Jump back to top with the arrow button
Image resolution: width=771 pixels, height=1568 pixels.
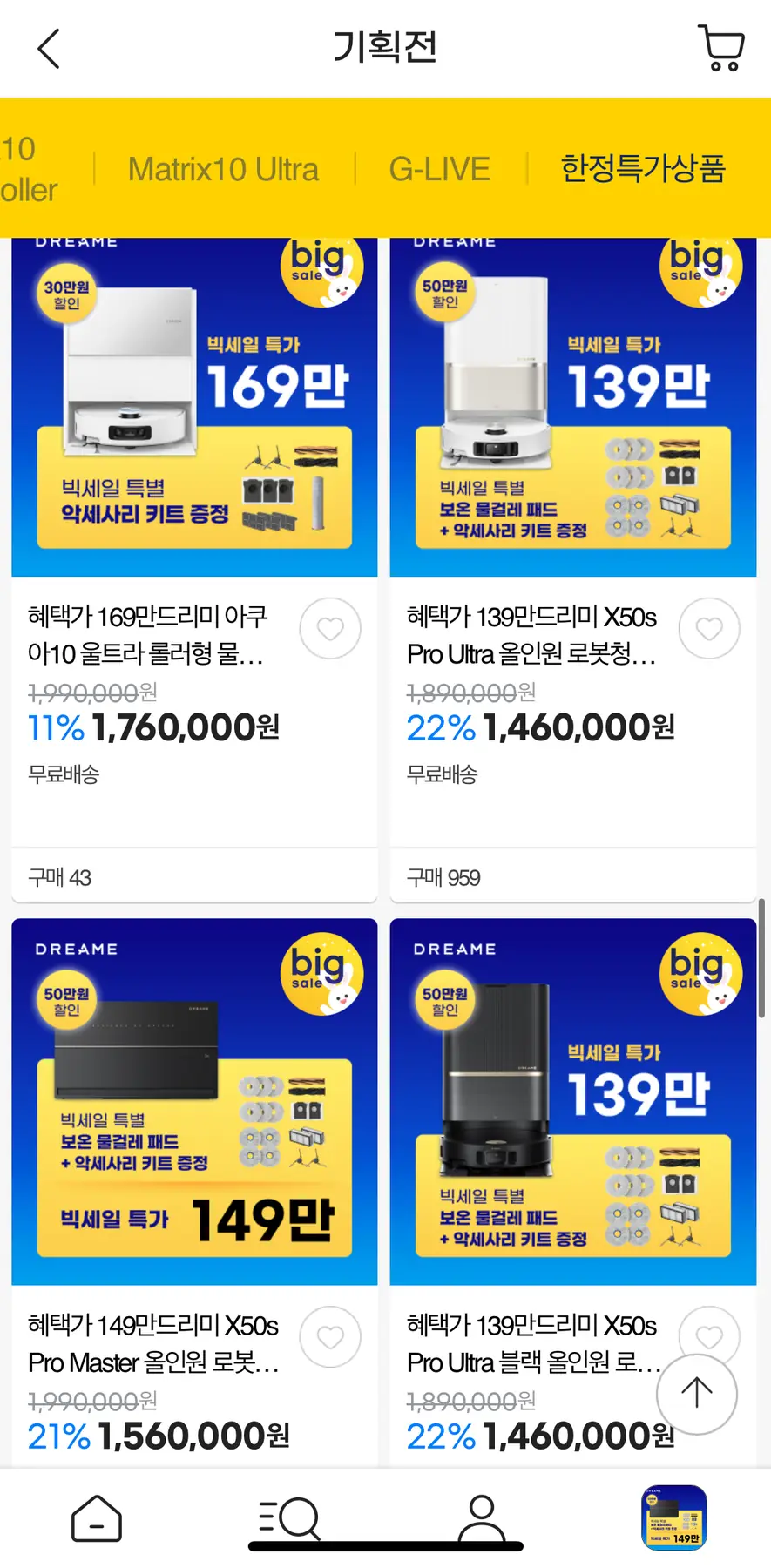[696, 1394]
